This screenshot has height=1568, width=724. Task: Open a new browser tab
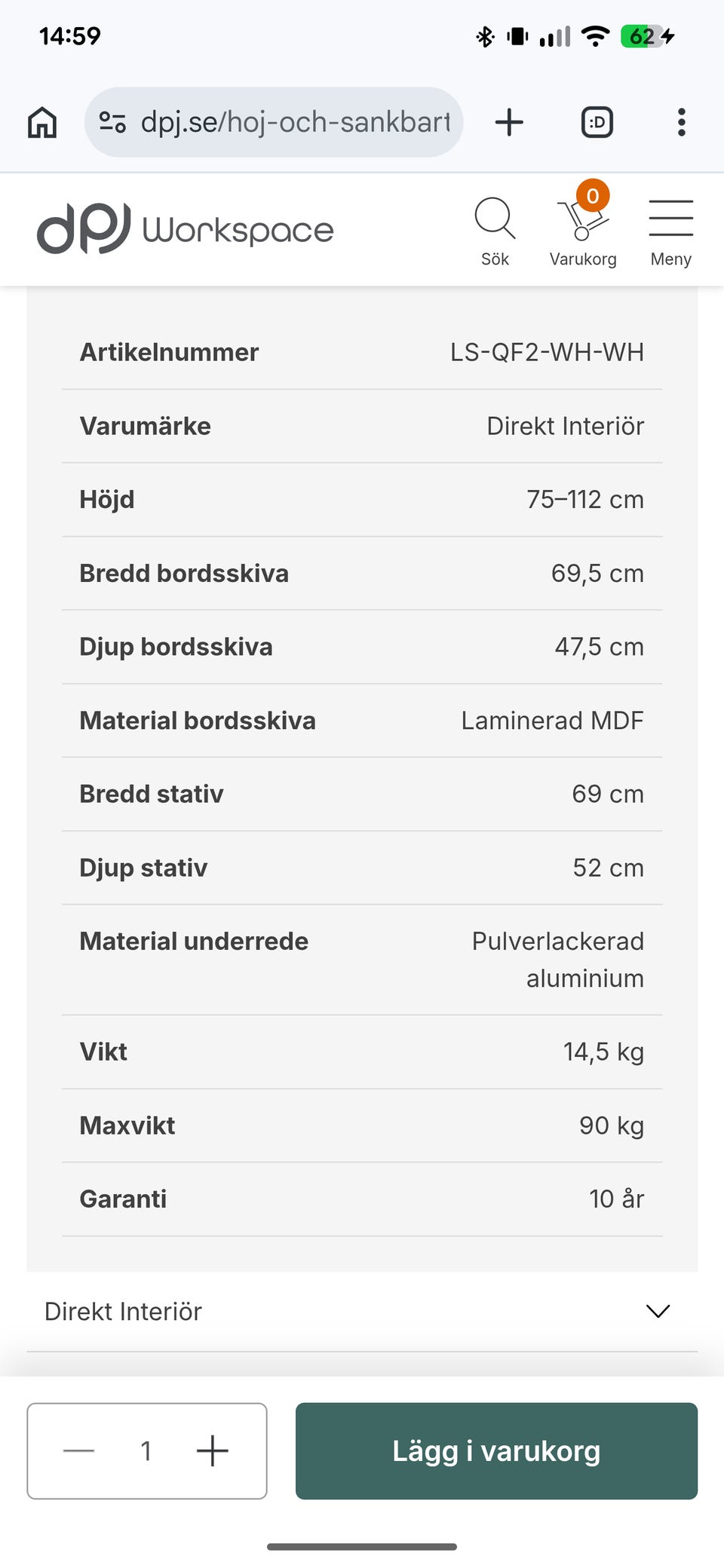tap(509, 122)
